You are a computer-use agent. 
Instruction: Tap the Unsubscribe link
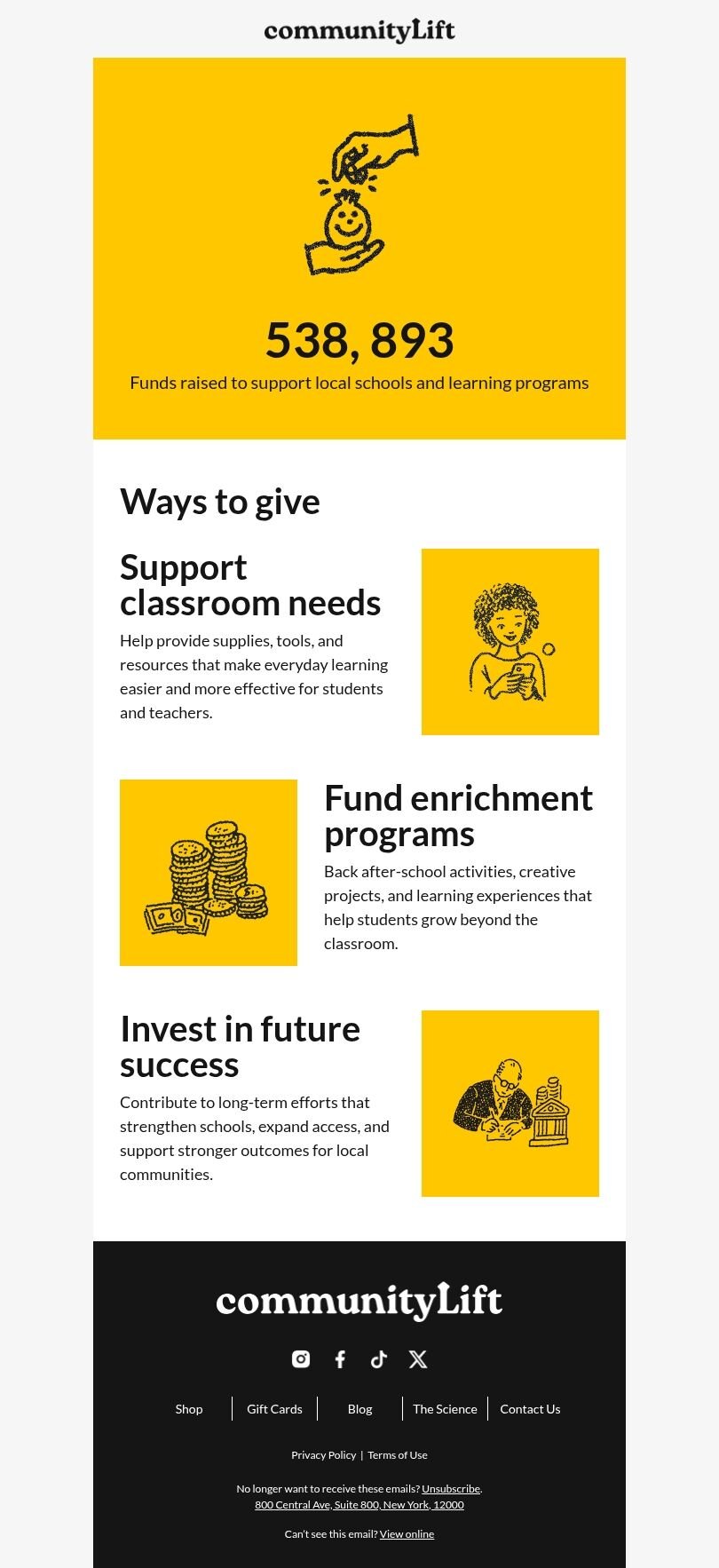(x=451, y=1488)
